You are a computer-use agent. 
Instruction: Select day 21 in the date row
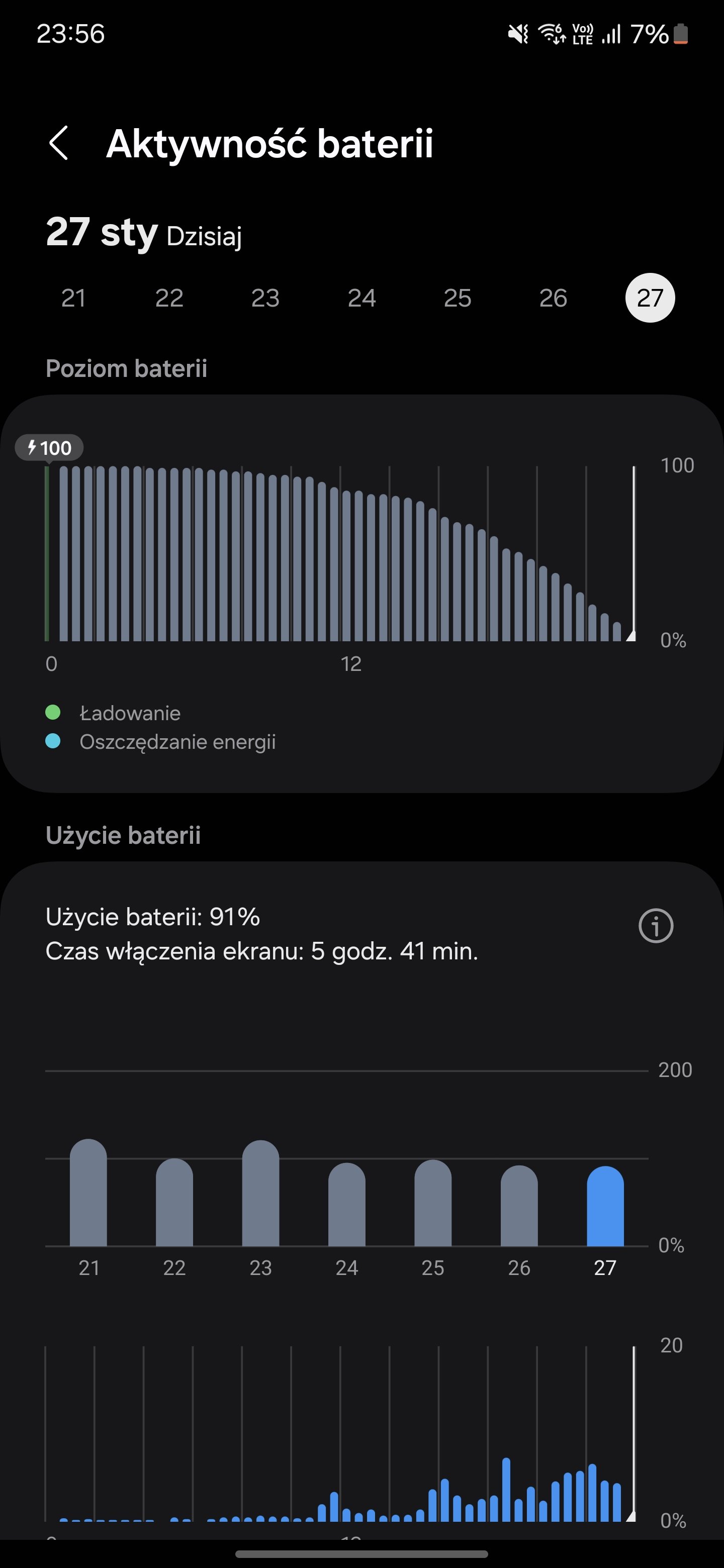tap(73, 298)
